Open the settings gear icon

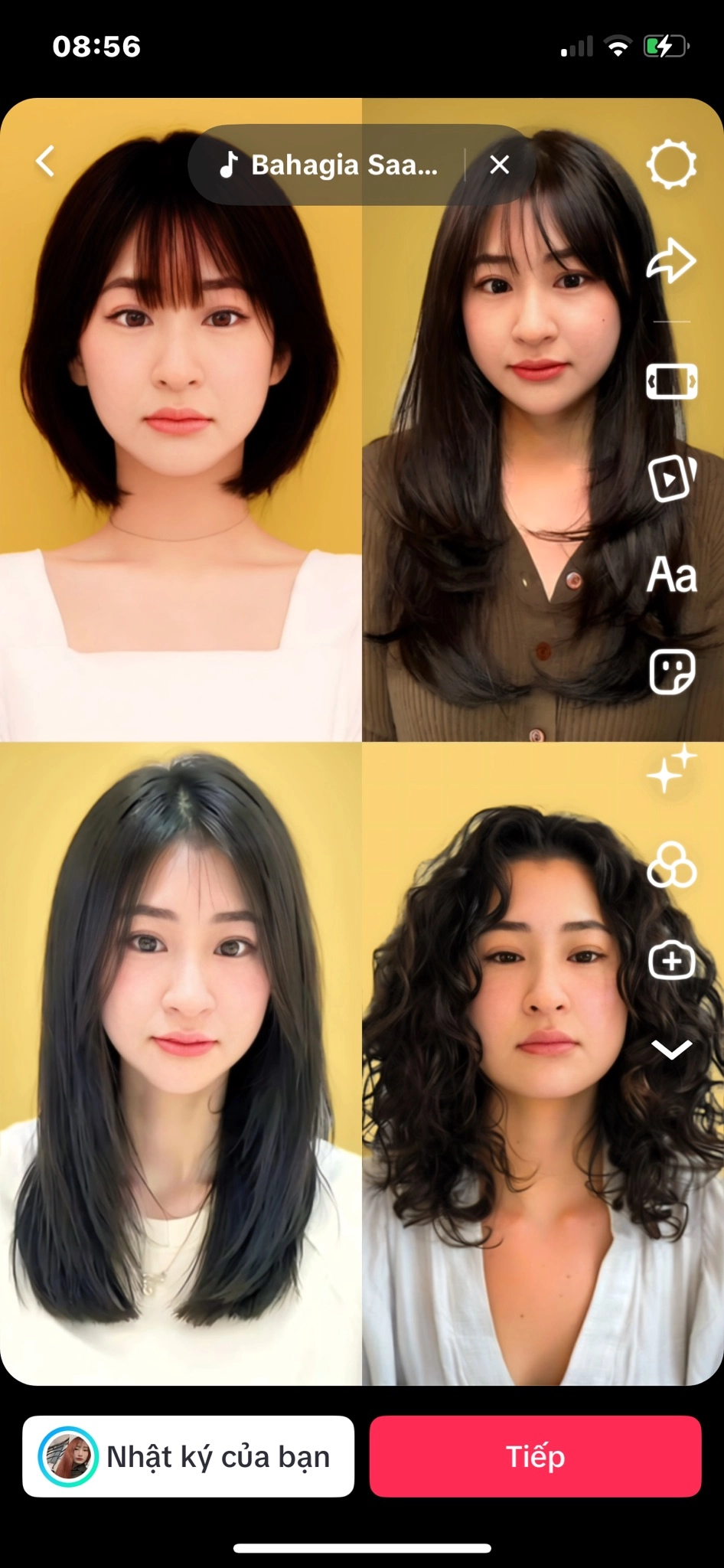click(x=672, y=164)
